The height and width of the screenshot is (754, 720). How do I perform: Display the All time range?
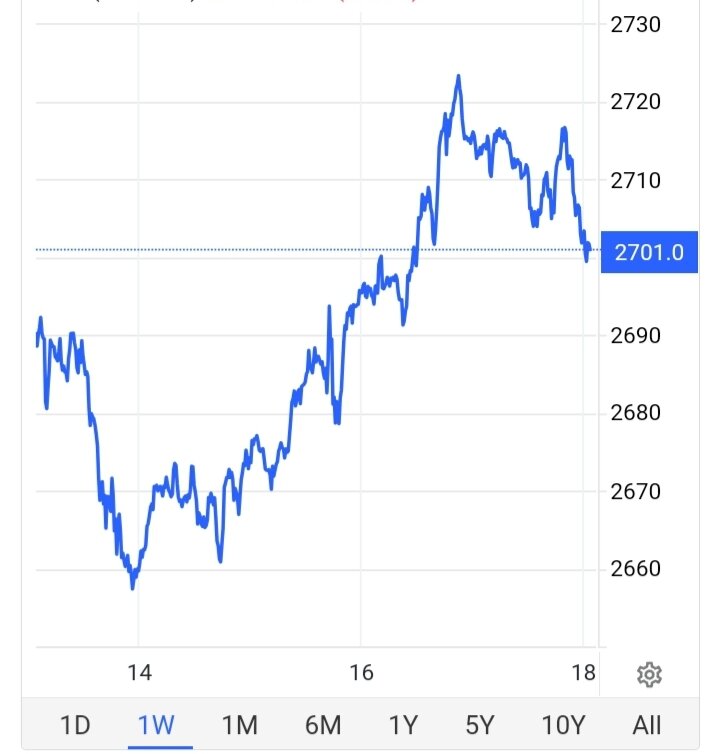click(646, 724)
